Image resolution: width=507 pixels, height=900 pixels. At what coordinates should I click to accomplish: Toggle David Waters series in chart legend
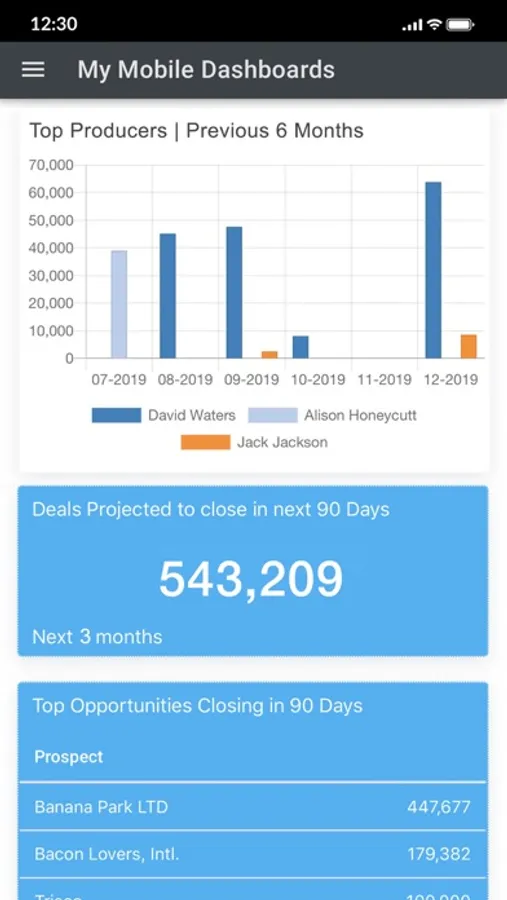click(164, 415)
